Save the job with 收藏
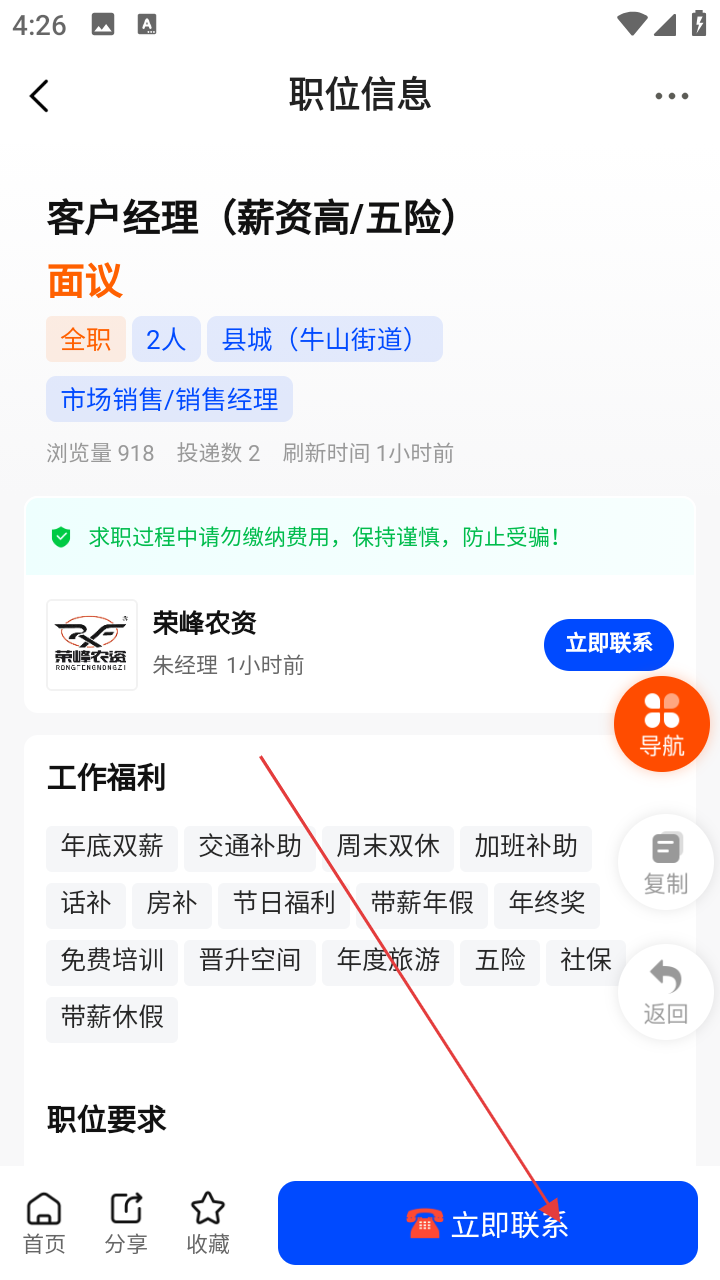The width and height of the screenshot is (720, 1280). 207,1222
